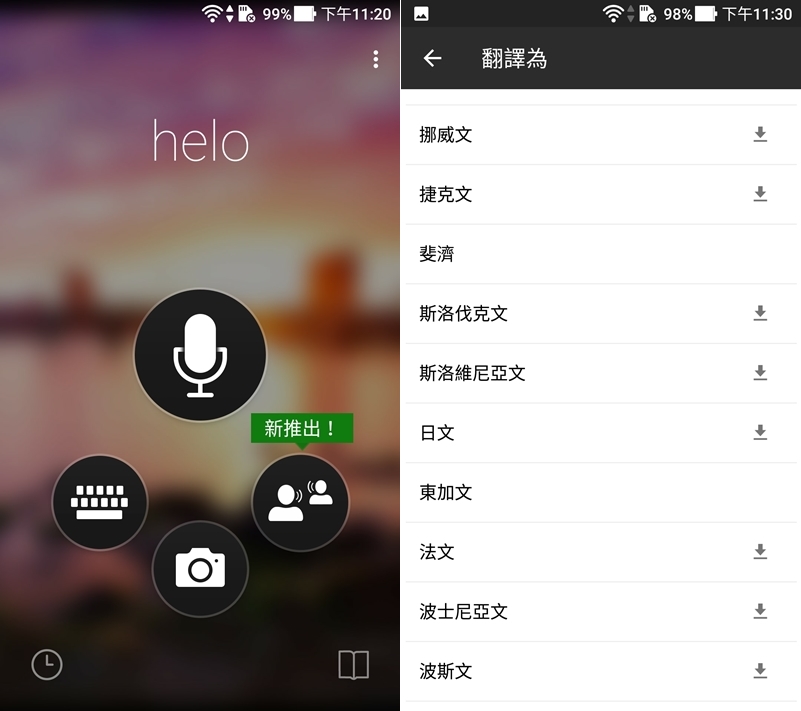The image size is (801, 711).
Task: Download the 斯洛伐克文 language pack
Action: (x=760, y=314)
